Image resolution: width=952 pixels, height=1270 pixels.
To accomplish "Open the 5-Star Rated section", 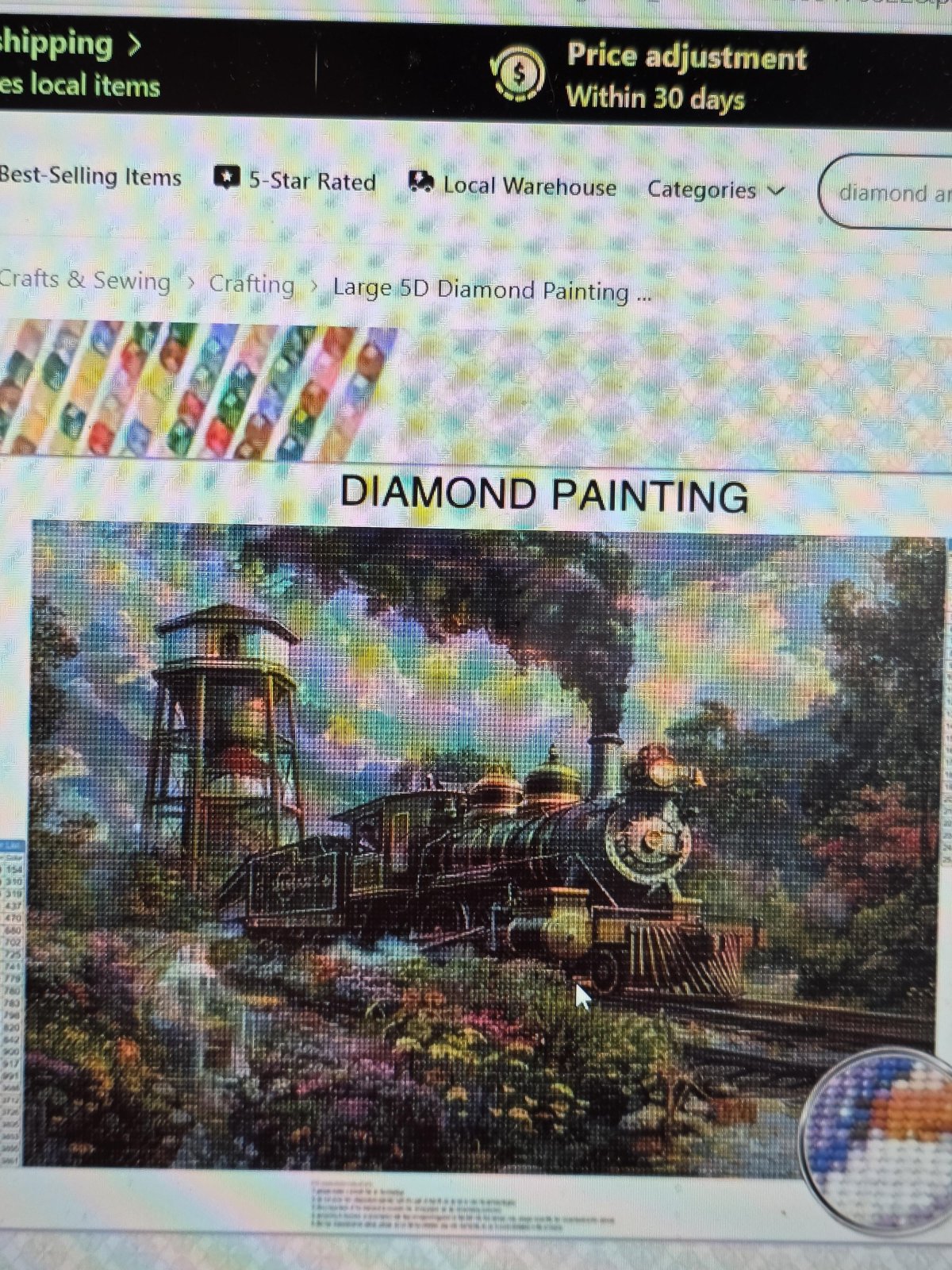I will (x=296, y=181).
